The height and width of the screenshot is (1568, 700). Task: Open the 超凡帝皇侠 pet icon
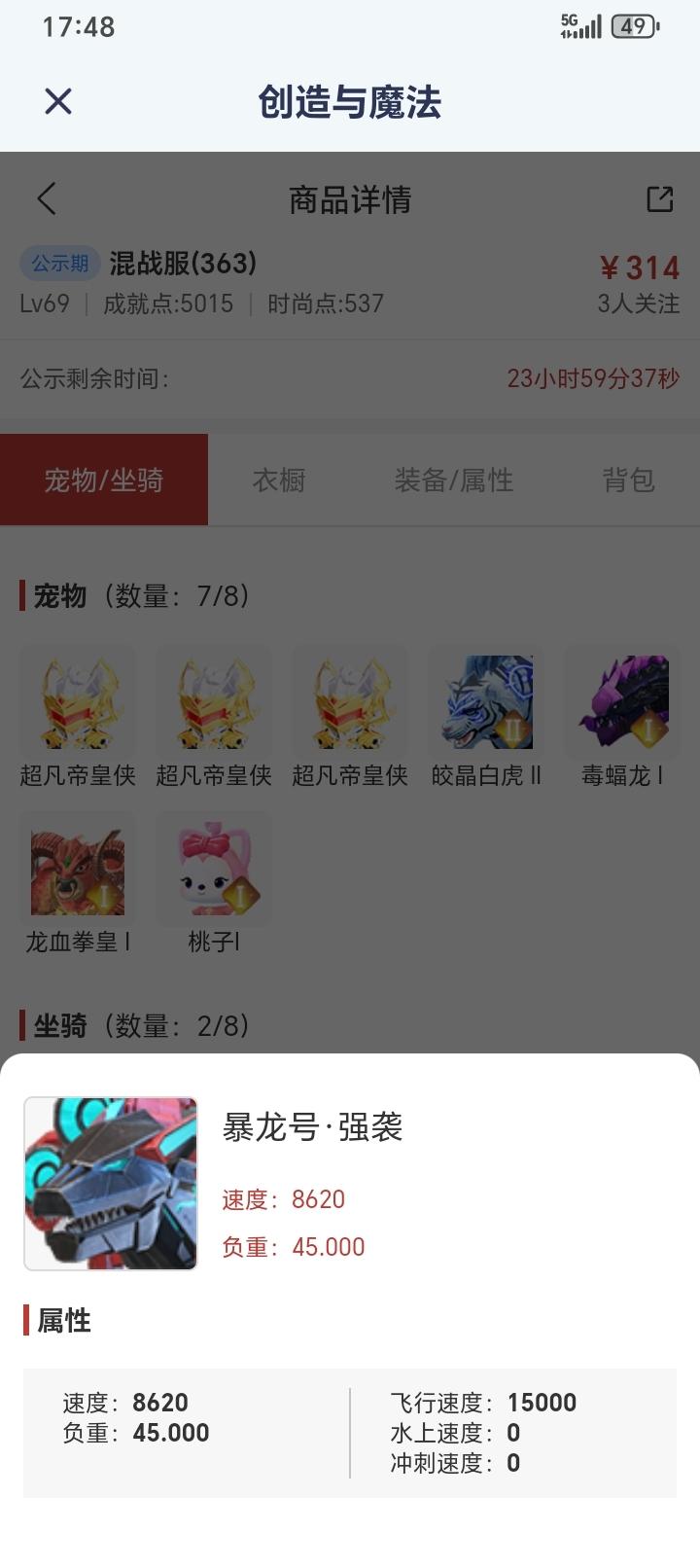tap(78, 702)
